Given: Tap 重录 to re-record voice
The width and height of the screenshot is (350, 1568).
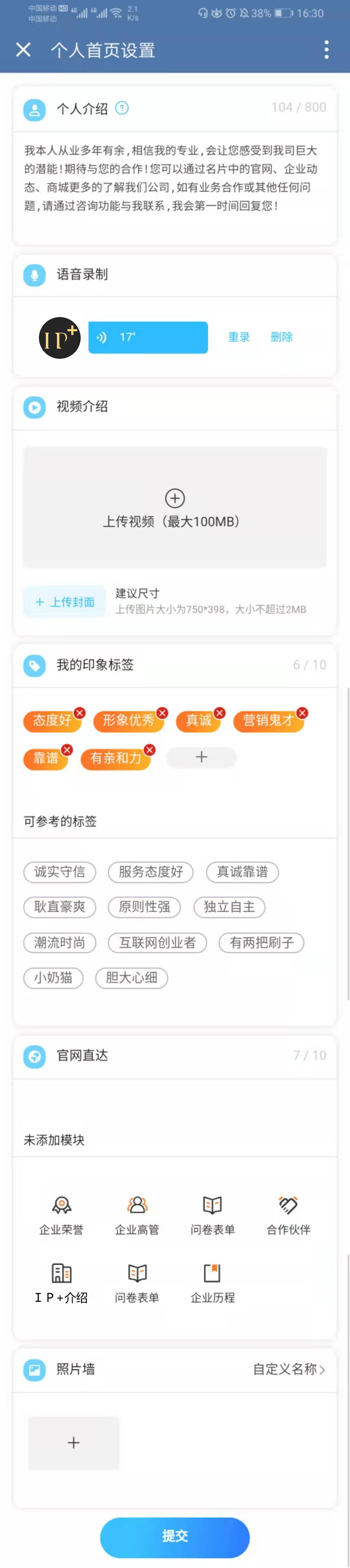Looking at the screenshot, I should coord(239,337).
